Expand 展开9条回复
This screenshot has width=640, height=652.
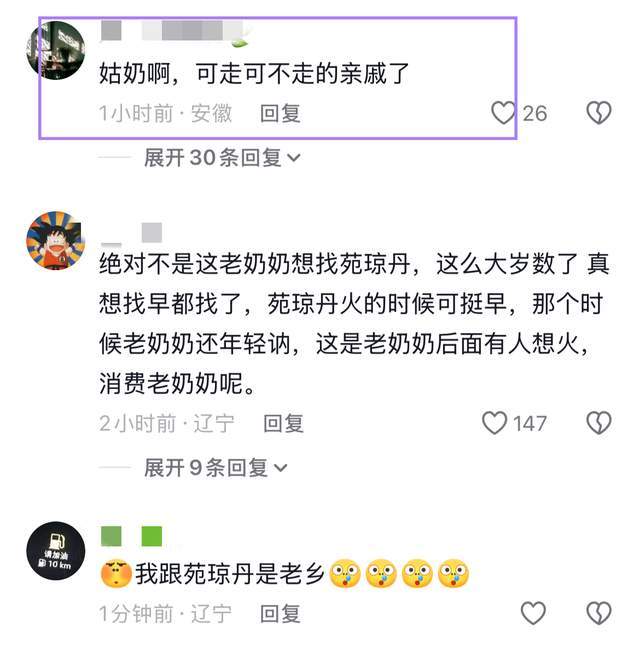(215, 467)
